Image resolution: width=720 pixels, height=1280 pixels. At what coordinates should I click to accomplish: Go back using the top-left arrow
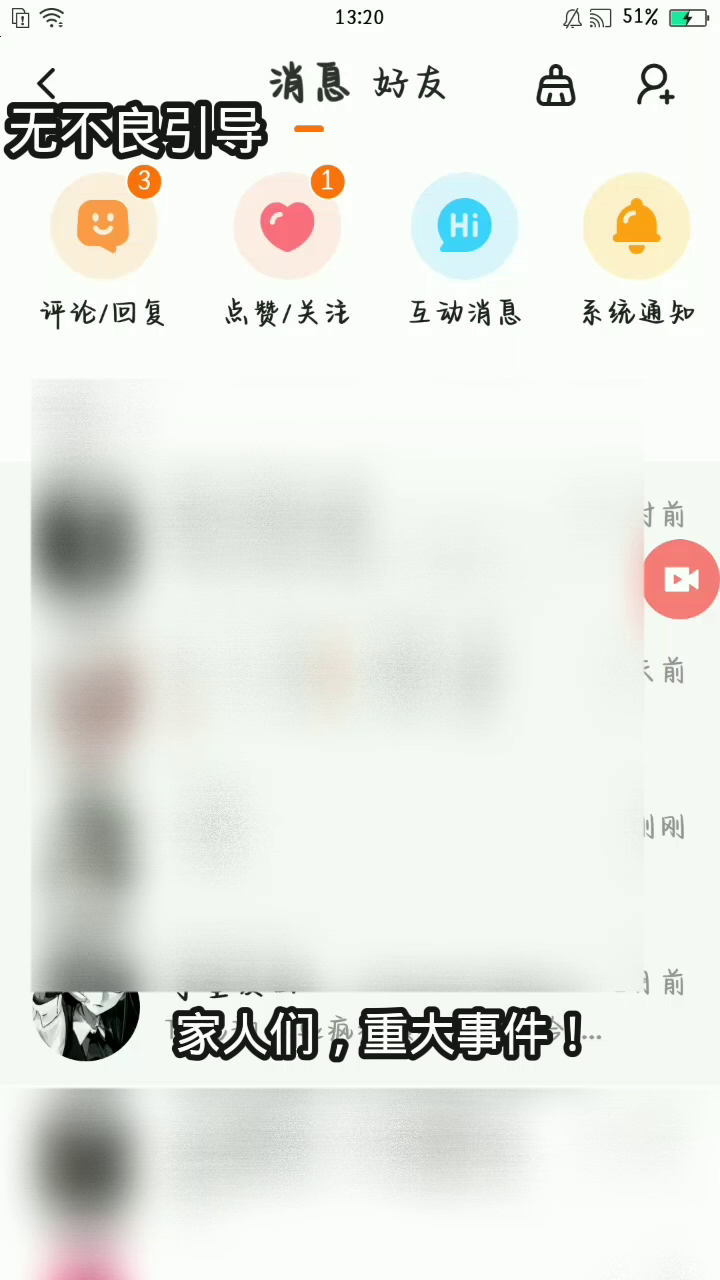[47, 85]
